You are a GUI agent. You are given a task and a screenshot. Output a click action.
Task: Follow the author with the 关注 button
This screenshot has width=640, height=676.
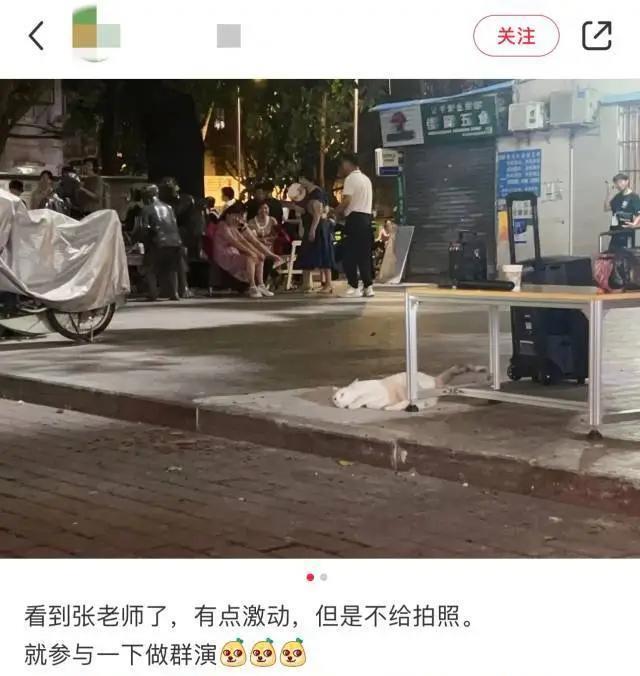[516, 36]
